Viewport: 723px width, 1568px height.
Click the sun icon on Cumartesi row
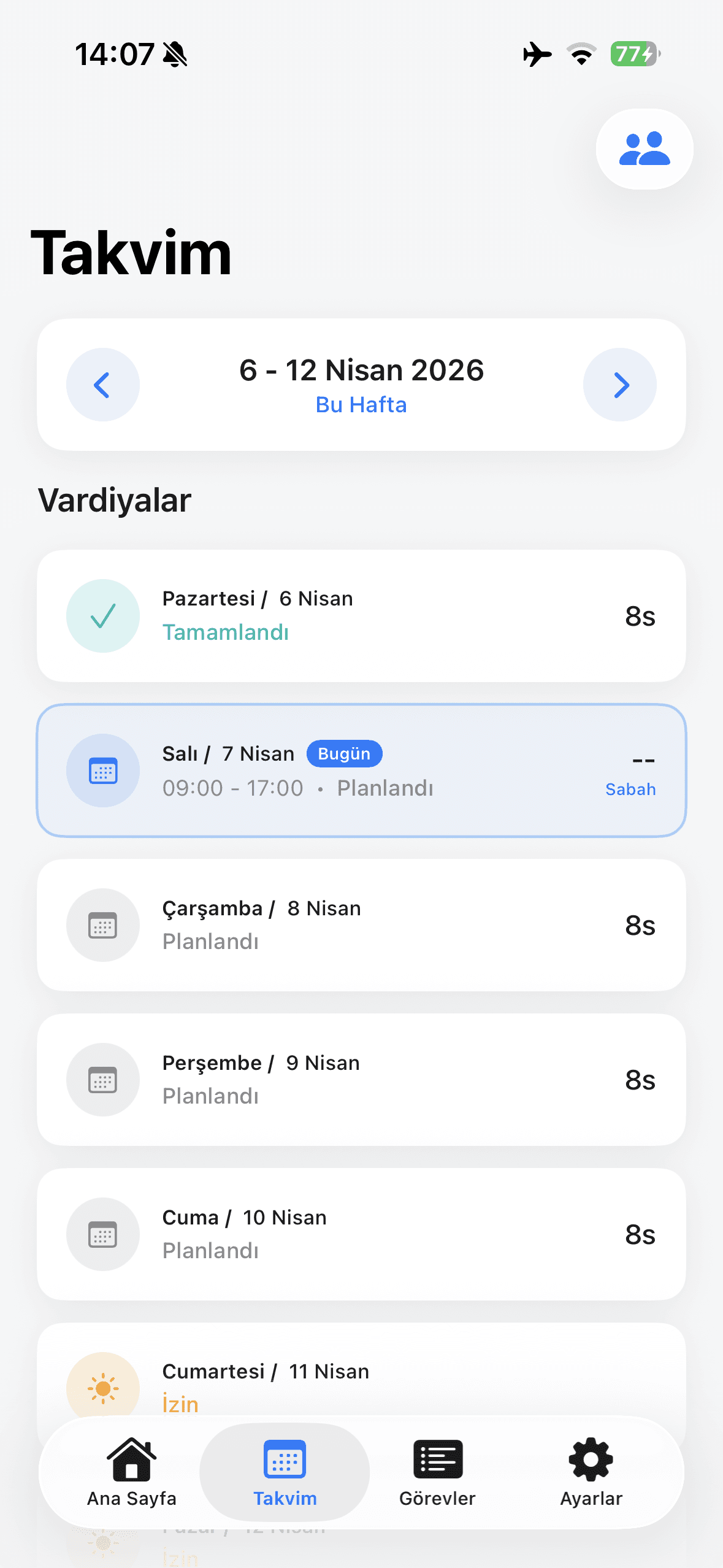103,1388
